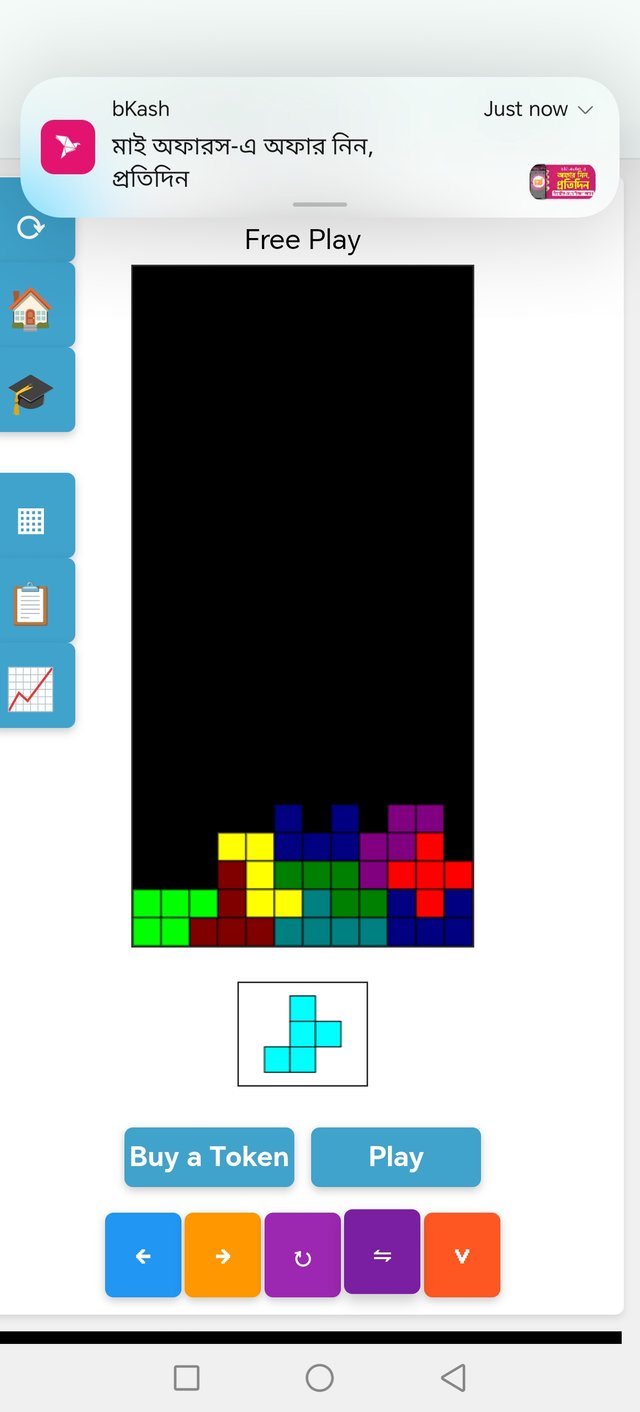This screenshot has width=640, height=1412.
Task: Rotate the piece with the purple button
Action: (x=303, y=1257)
